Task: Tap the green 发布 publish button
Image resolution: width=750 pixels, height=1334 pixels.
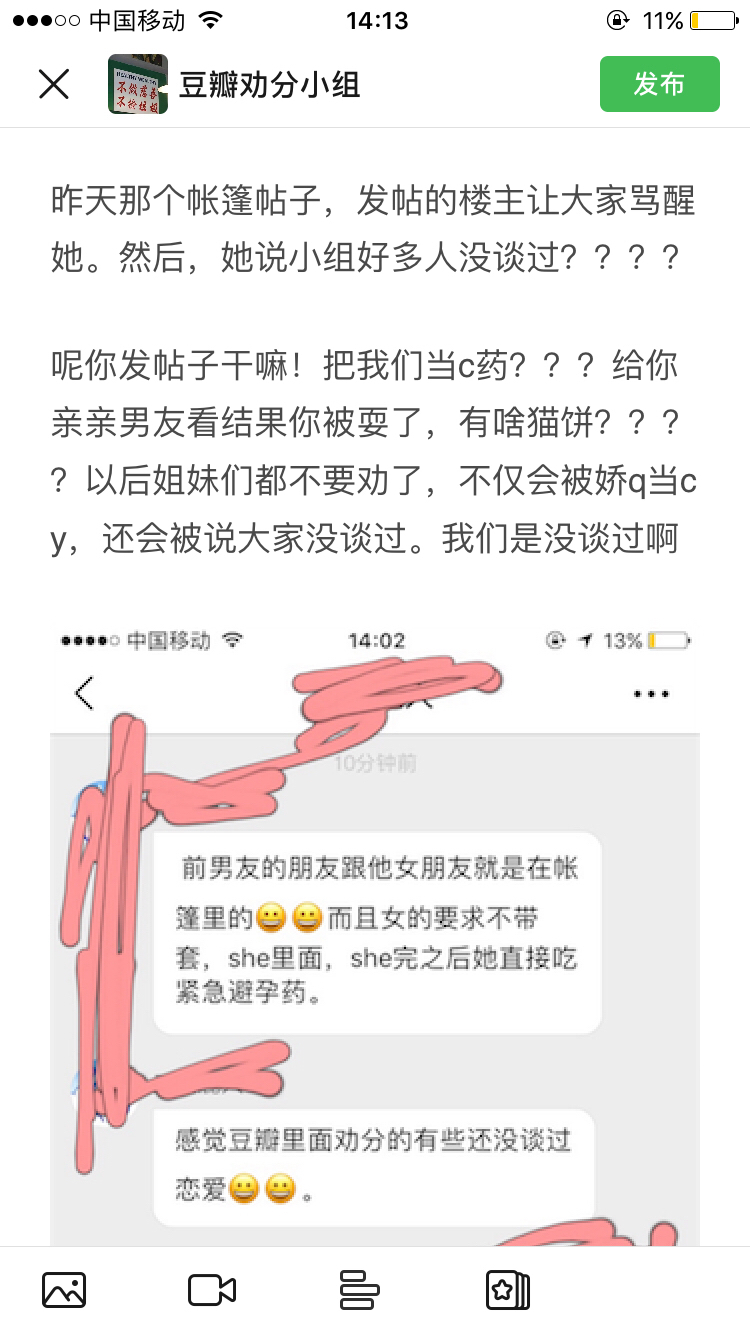Action: (659, 84)
